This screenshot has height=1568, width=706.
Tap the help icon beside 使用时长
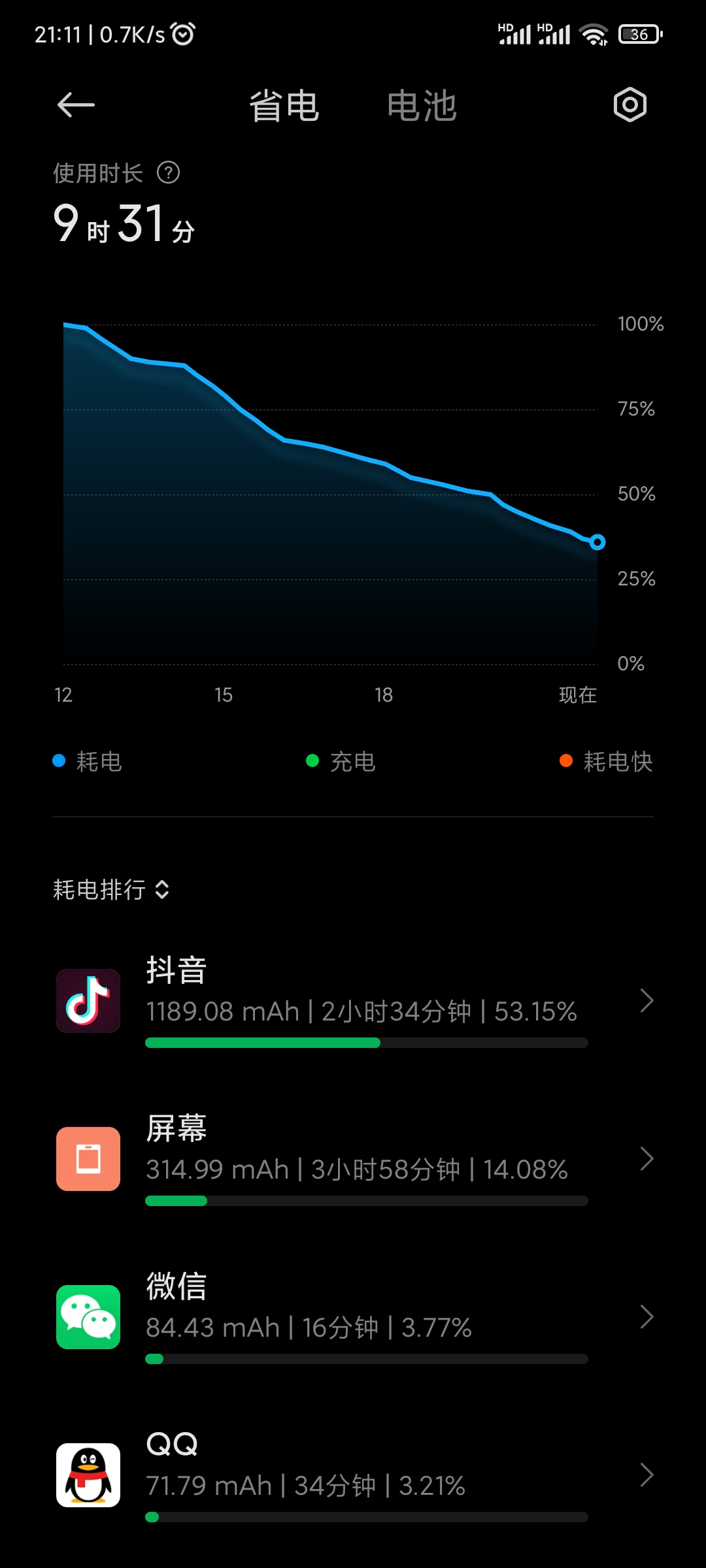(x=169, y=173)
